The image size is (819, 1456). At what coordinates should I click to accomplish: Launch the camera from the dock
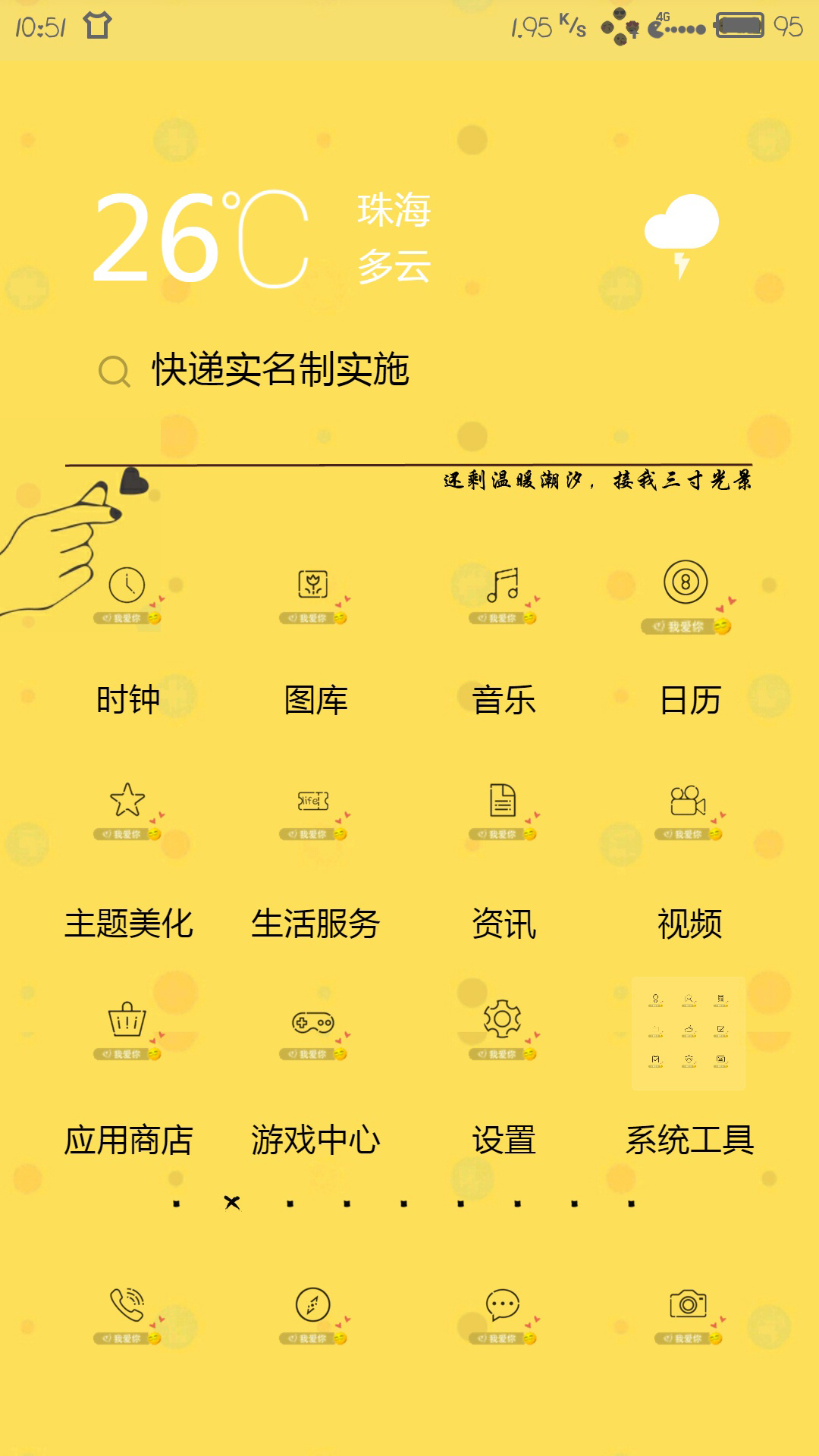tap(689, 1316)
